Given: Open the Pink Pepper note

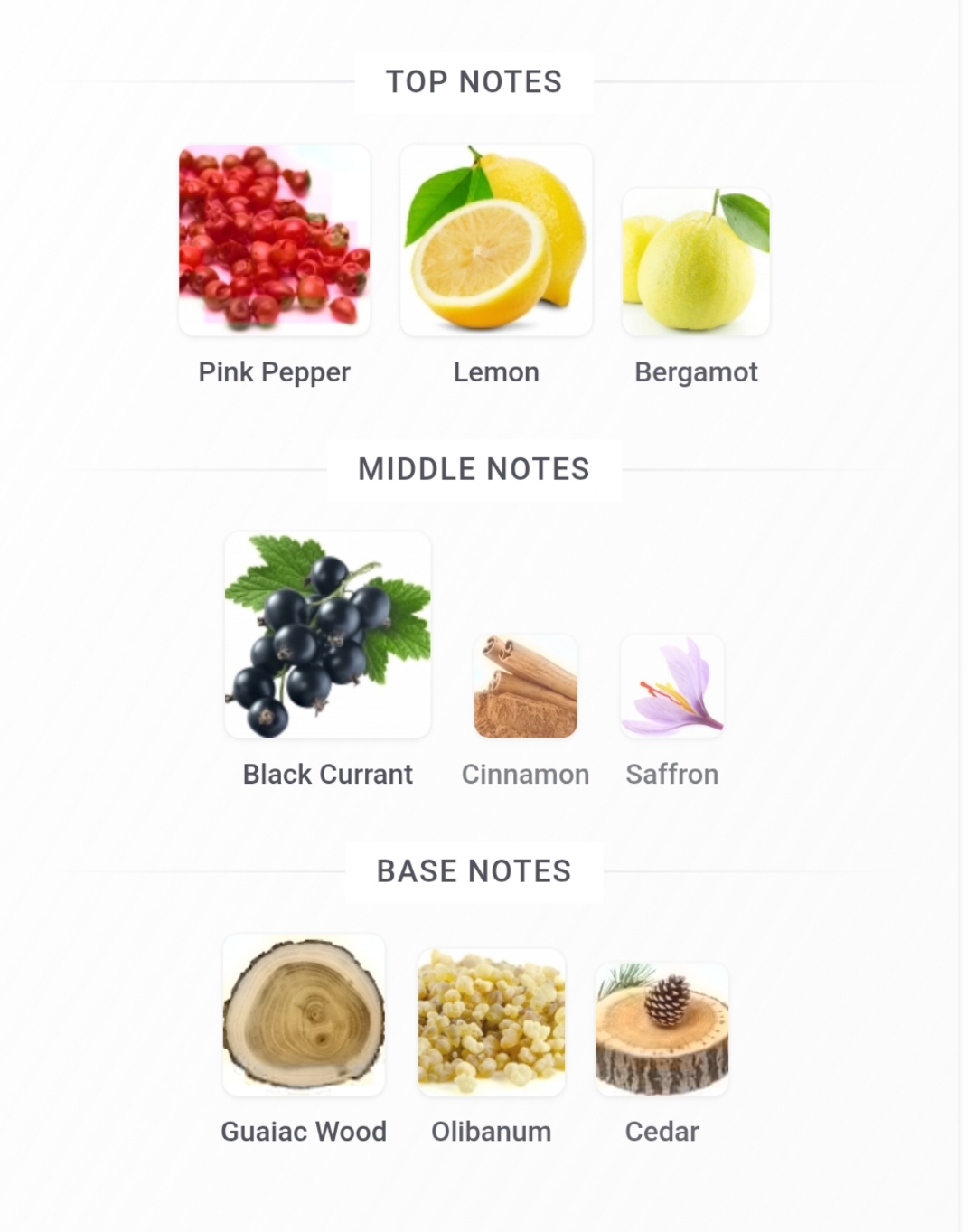Looking at the screenshot, I should tap(274, 240).
